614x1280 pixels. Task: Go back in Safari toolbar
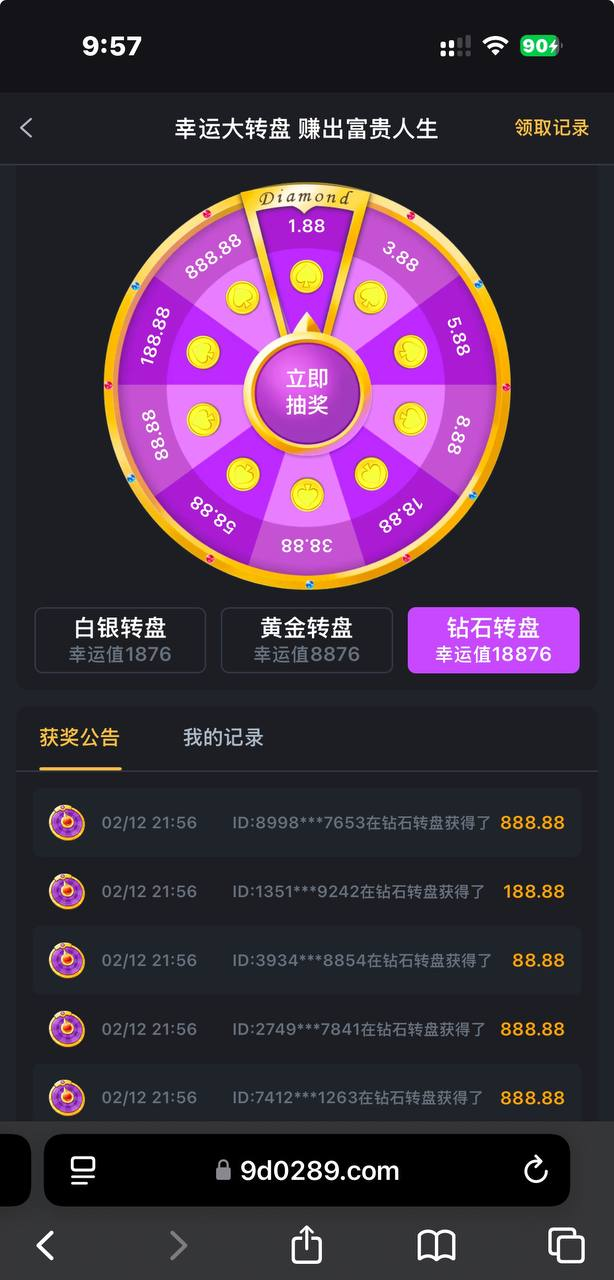(45, 1245)
